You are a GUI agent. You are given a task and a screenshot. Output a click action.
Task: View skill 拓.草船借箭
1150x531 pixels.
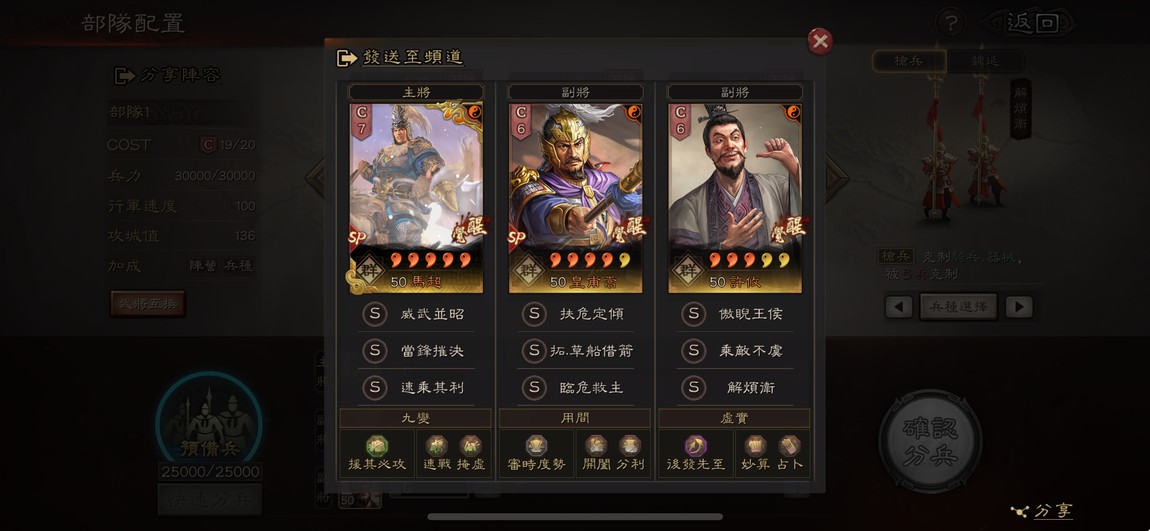pyautogui.click(x=575, y=351)
